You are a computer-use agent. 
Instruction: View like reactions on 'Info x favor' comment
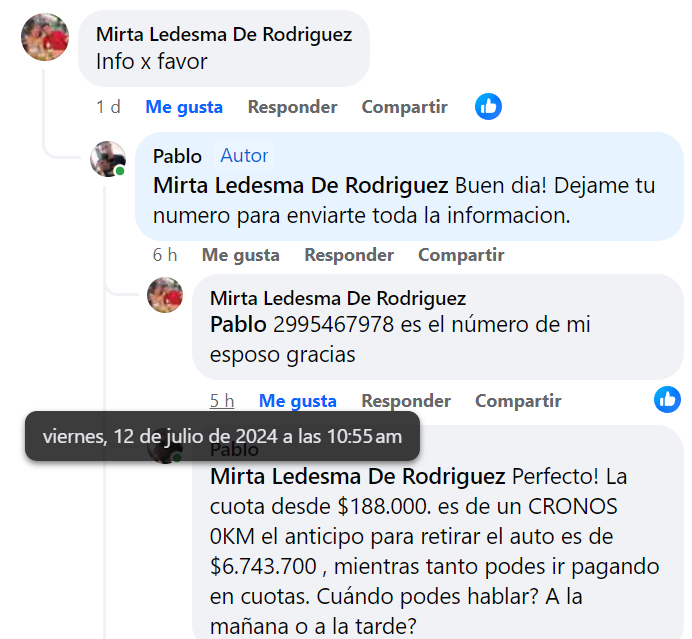coord(488,106)
